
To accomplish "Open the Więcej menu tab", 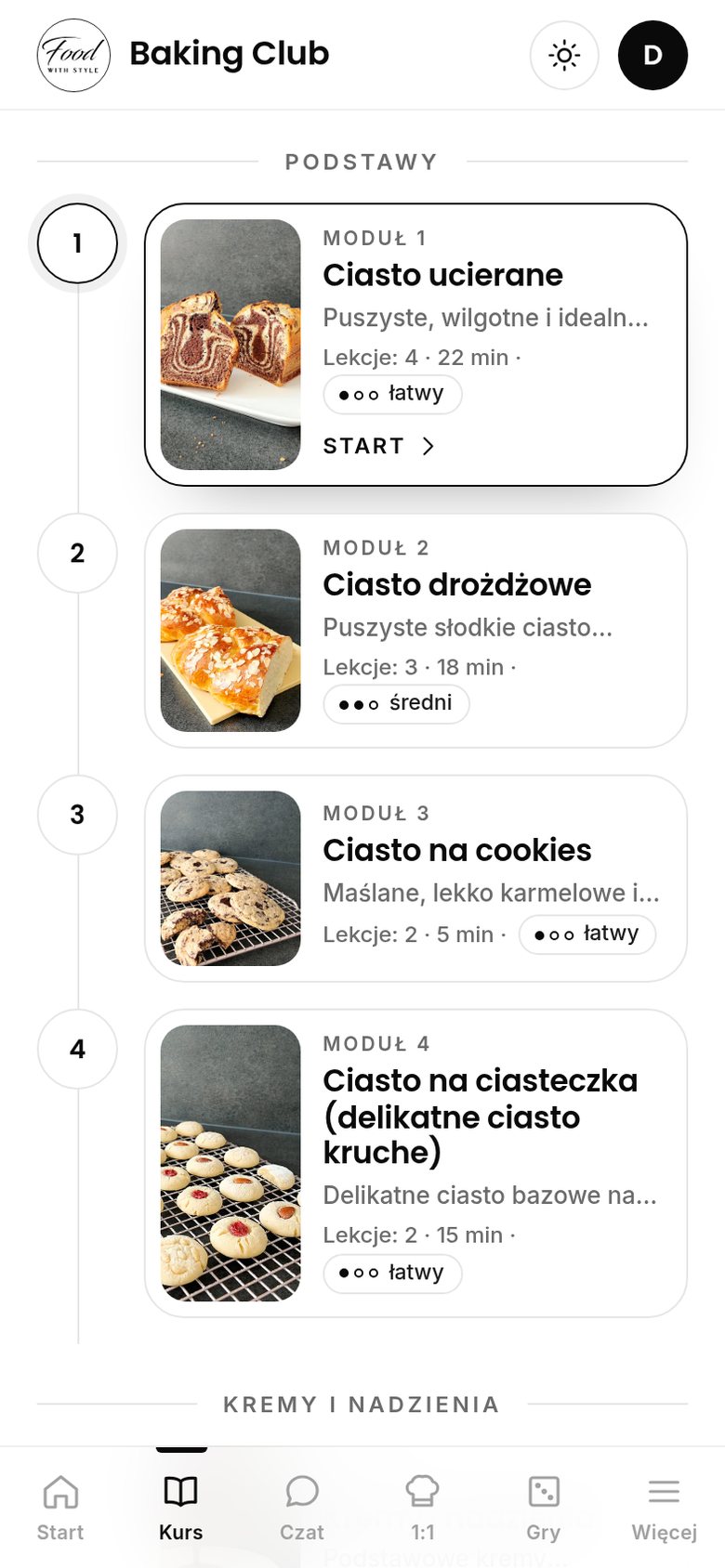I will click(665, 1508).
